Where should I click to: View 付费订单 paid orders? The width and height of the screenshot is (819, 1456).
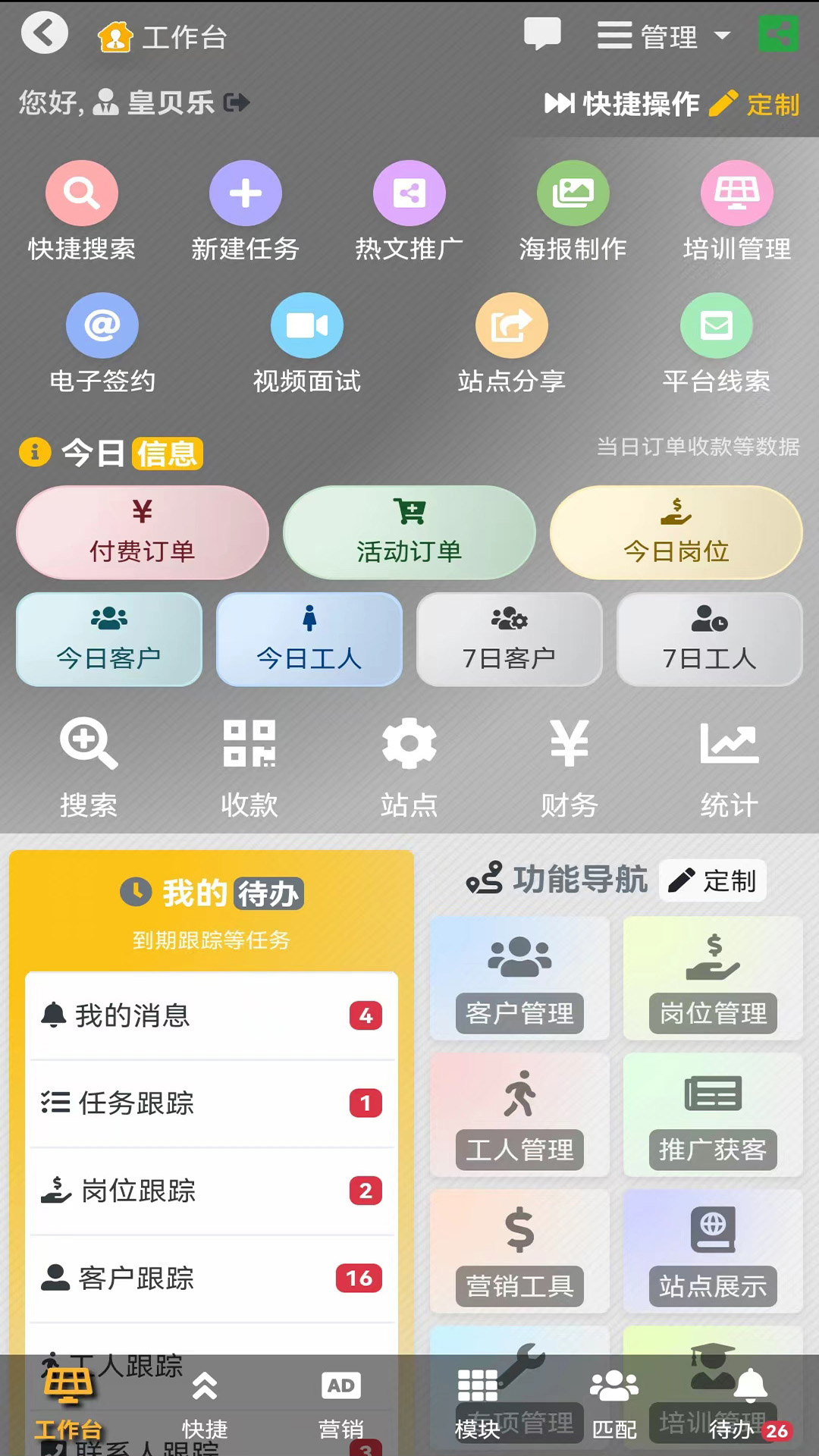(143, 532)
